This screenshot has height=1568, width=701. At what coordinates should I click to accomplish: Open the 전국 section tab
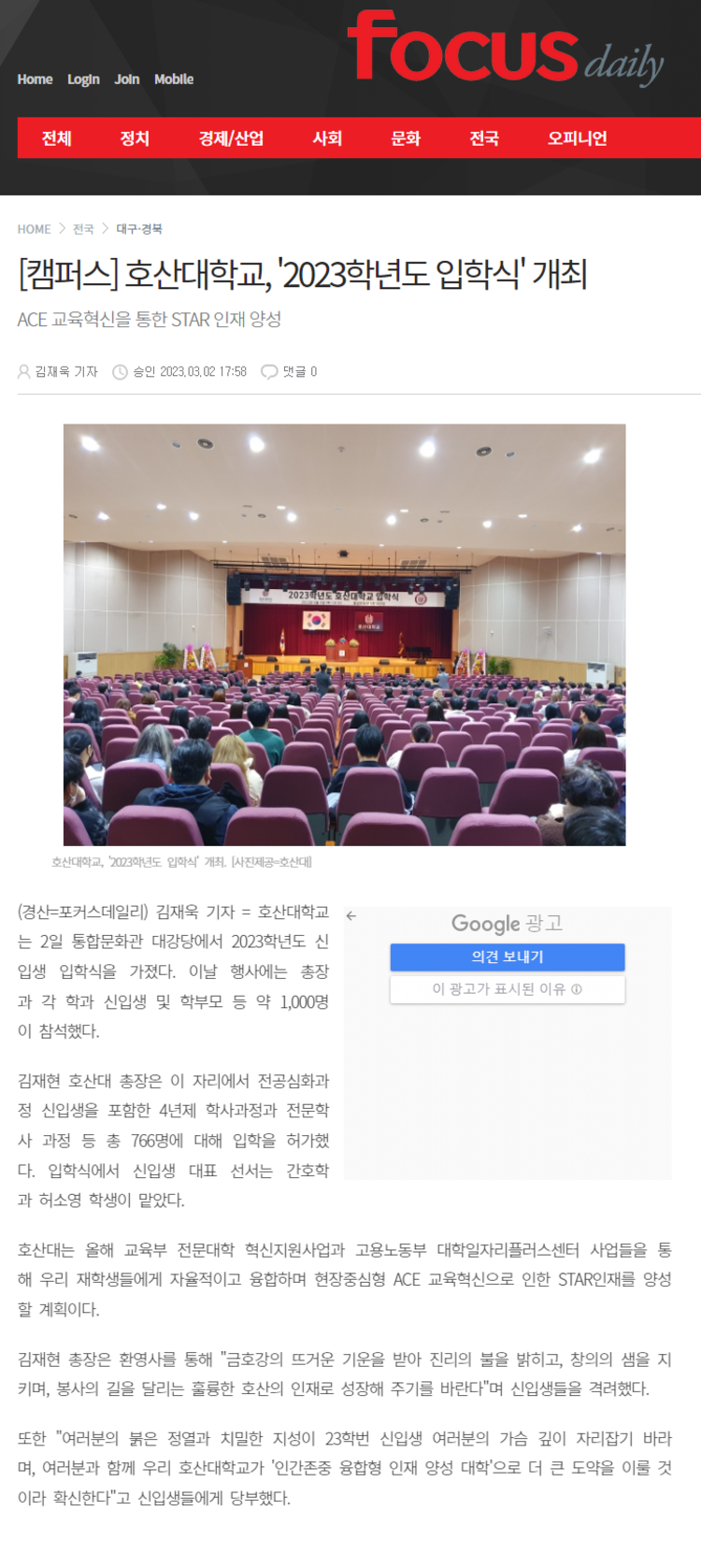(484, 138)
